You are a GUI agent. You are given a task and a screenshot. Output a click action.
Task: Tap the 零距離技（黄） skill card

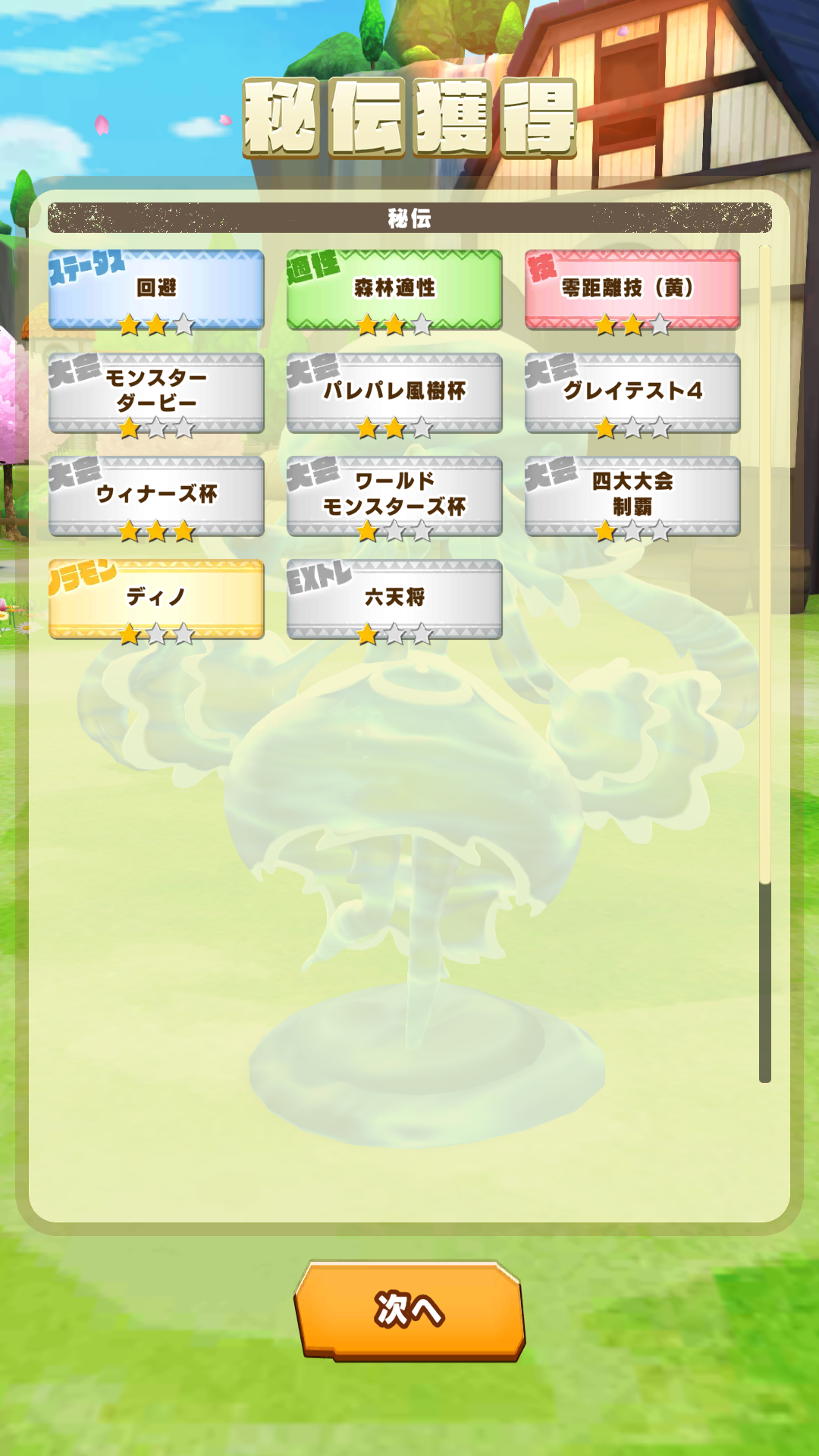click(x=632, y=290)
